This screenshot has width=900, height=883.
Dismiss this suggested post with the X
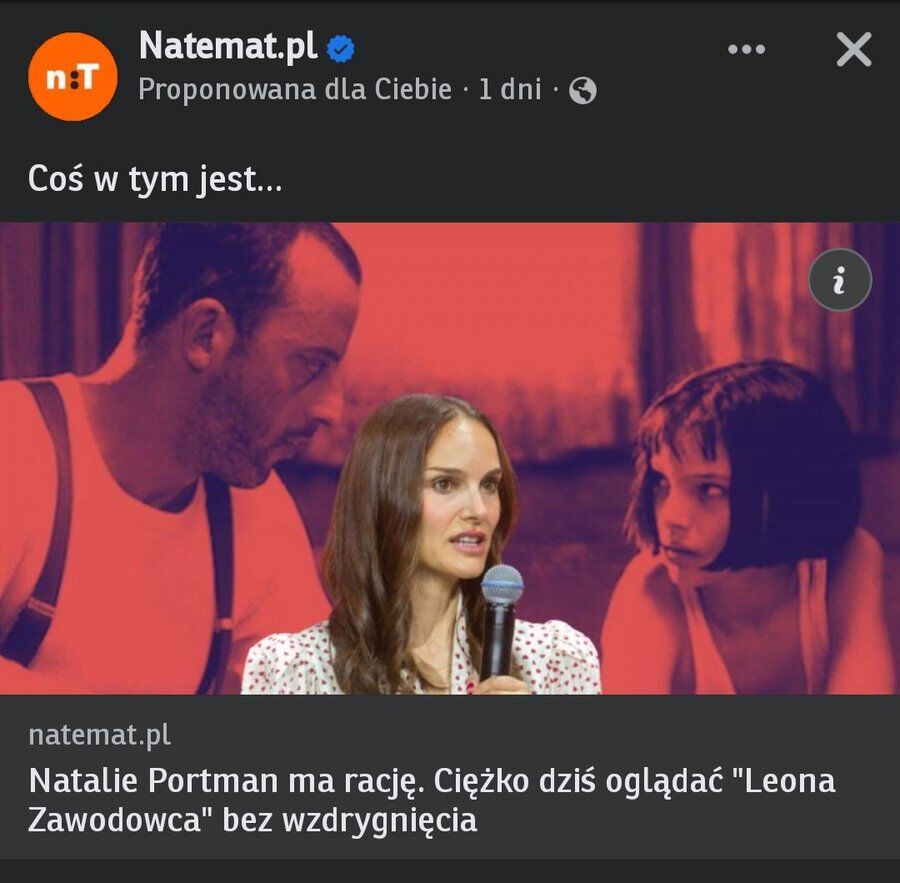point(853,49)
